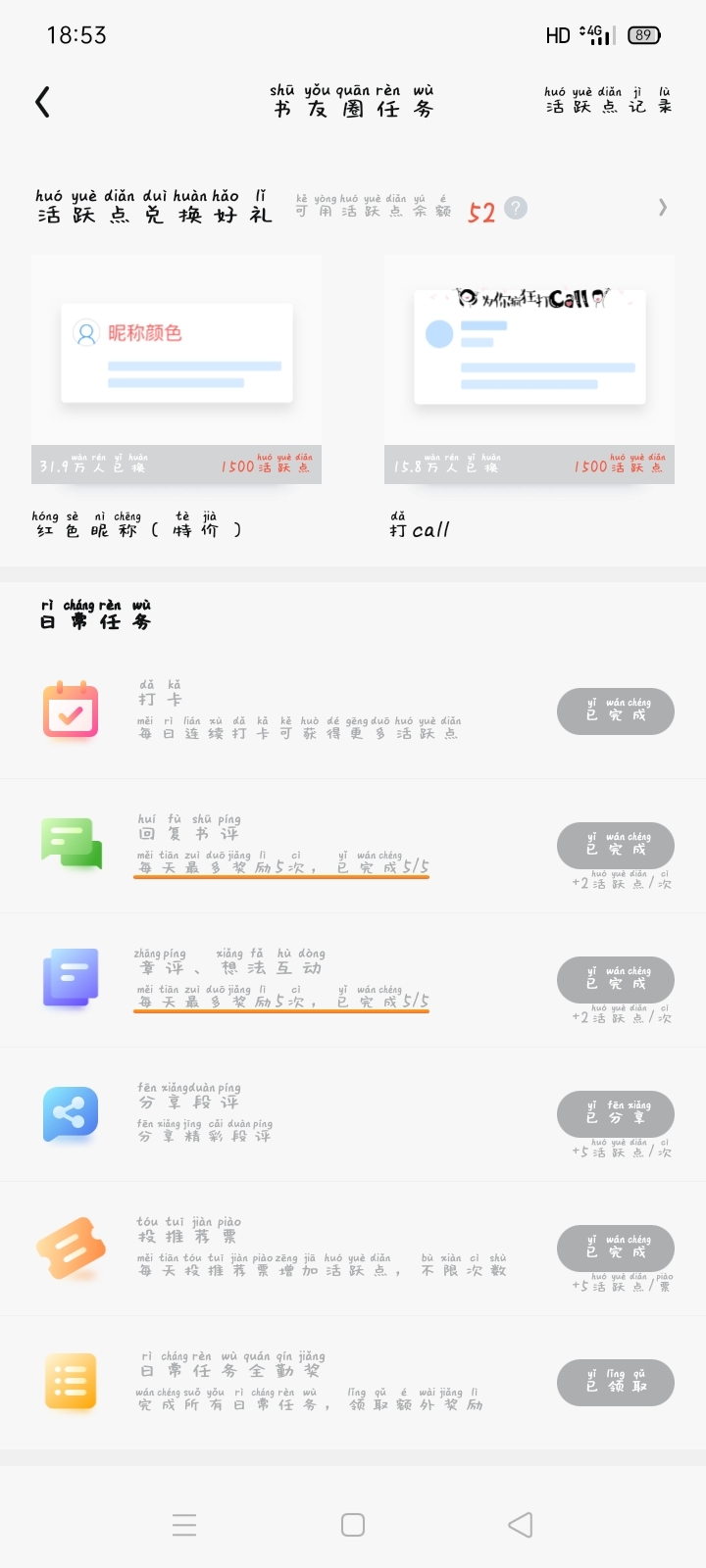Image resolution: width=706 pixels, height=1568 pixels.
Task: Tap 已完成 button for 章评、想法互动
Action: 616,978
